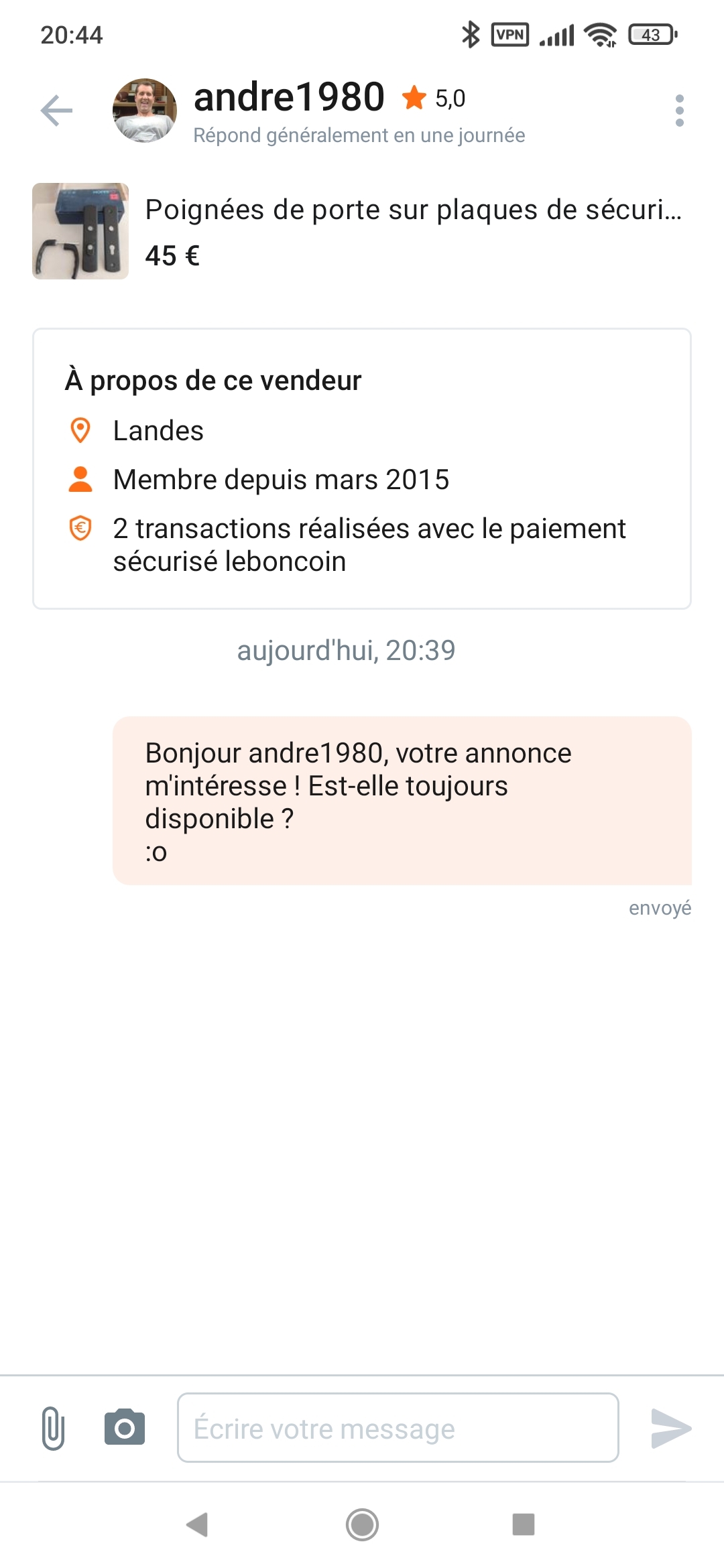Tap the 45 € listing price
724x1568 pixels.
click(x=172, y=256)
